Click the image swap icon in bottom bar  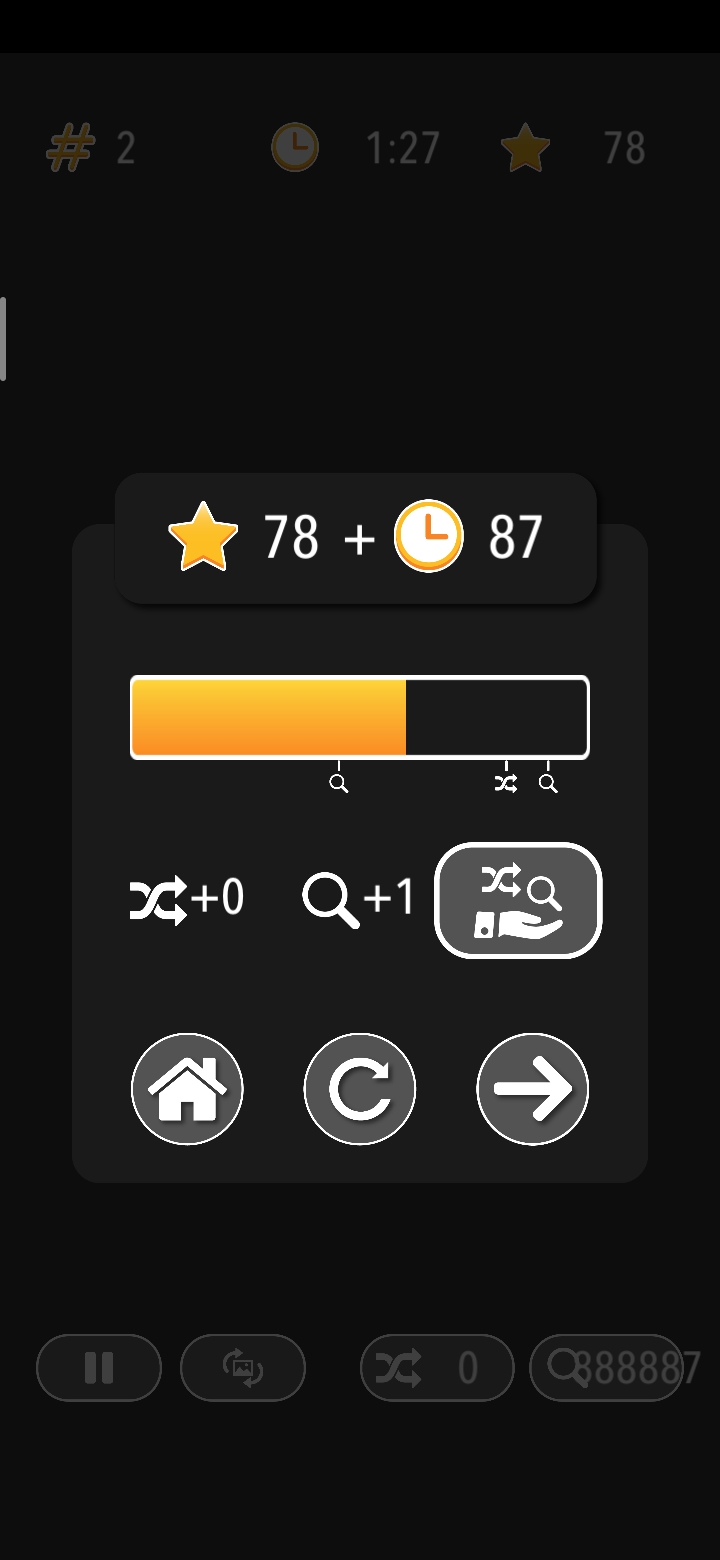coord(243,1367)
